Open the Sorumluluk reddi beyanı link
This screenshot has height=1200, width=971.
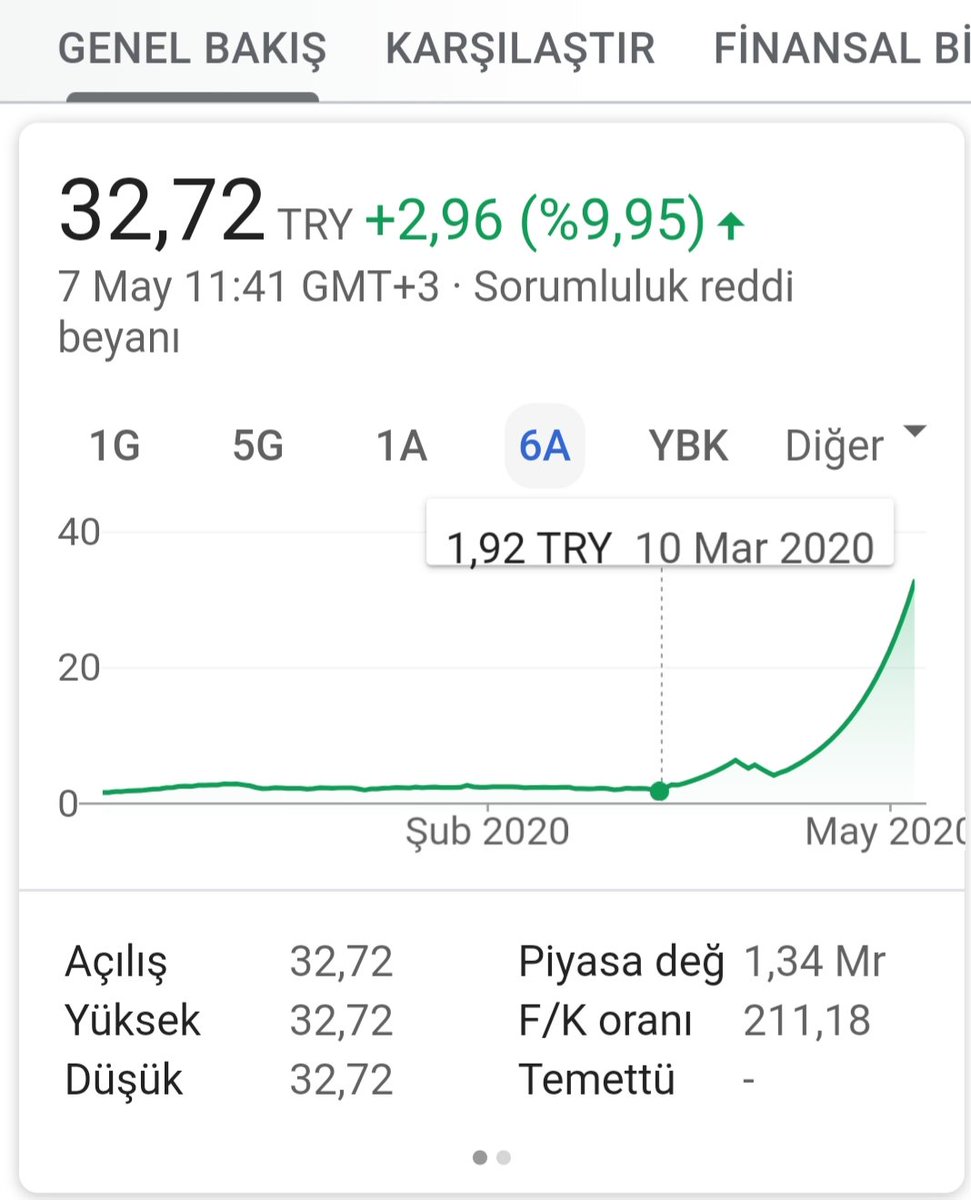point(632,288)
